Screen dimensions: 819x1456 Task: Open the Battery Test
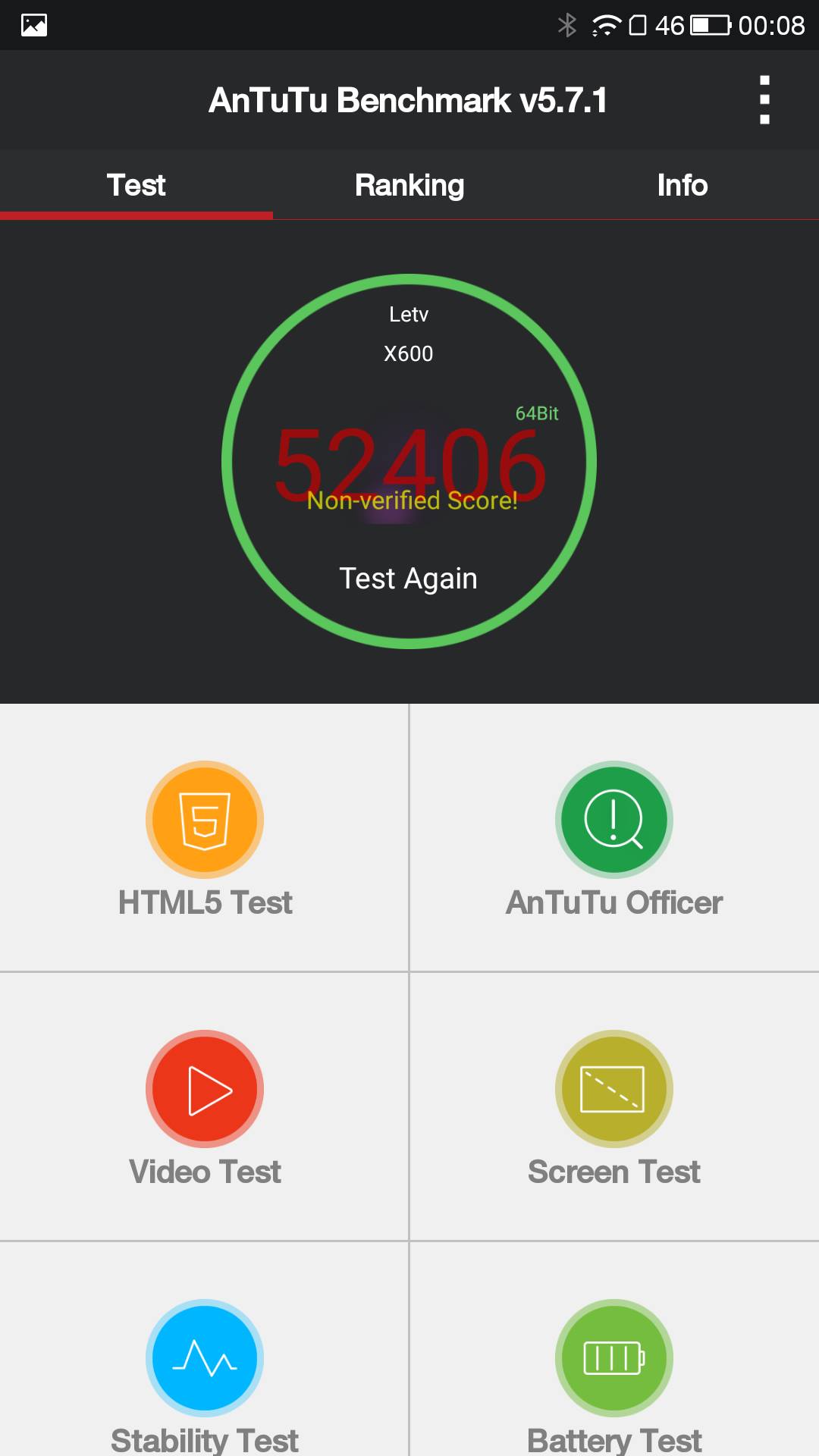pyautogui.click(x=614, y=1373)
